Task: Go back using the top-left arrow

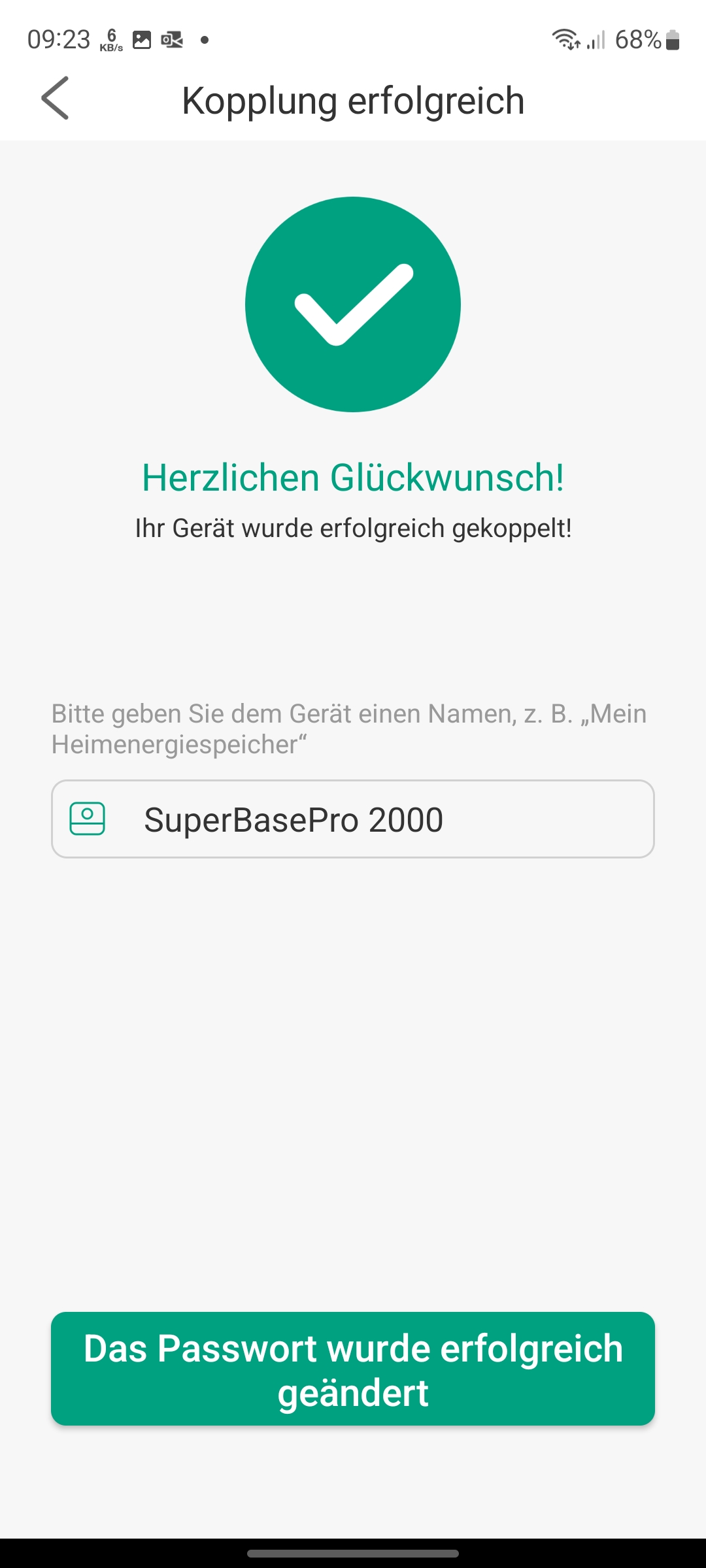Action: [x=55, y=99]
